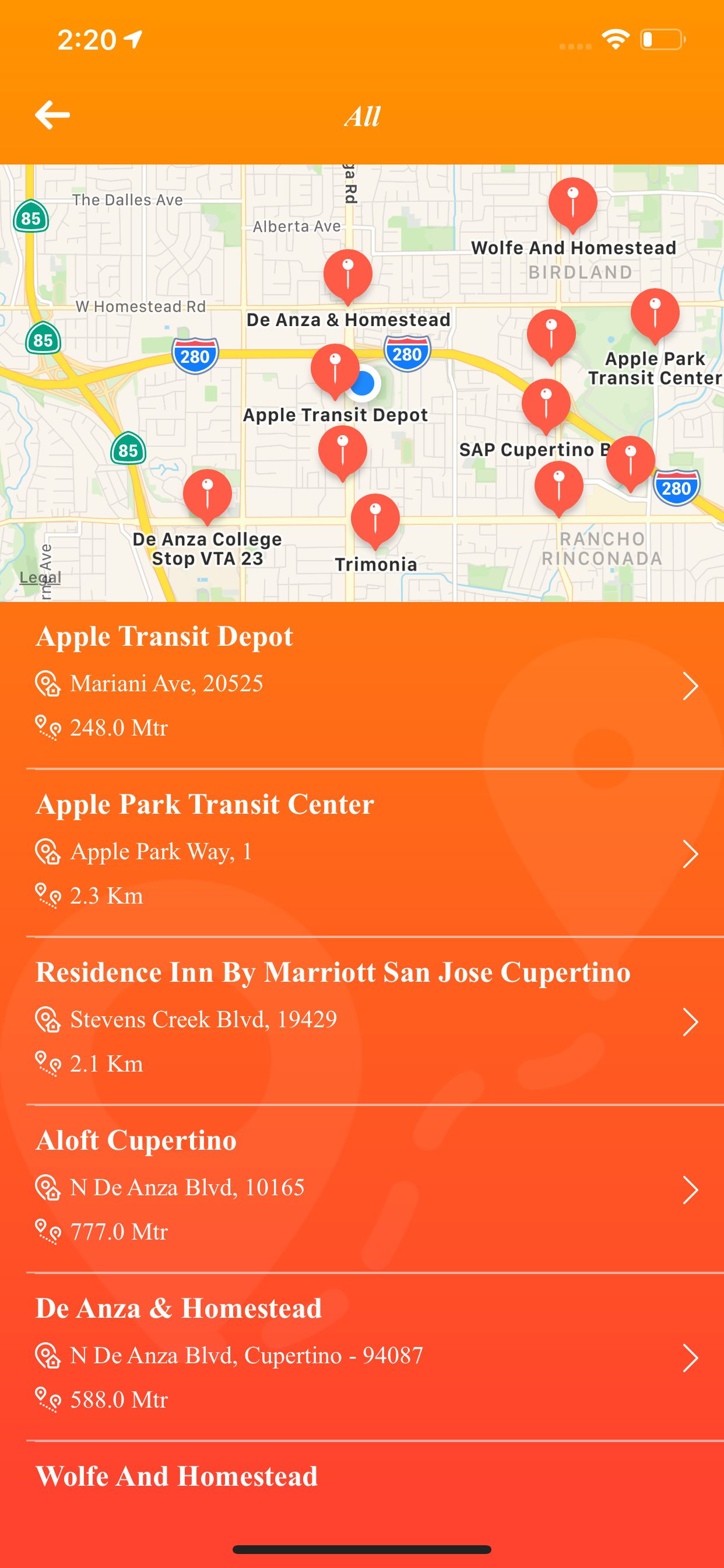Viewport: 724px width, 1568px height.
Task: Open the Apple Transit Depot list entry
Action: [362, 685]
